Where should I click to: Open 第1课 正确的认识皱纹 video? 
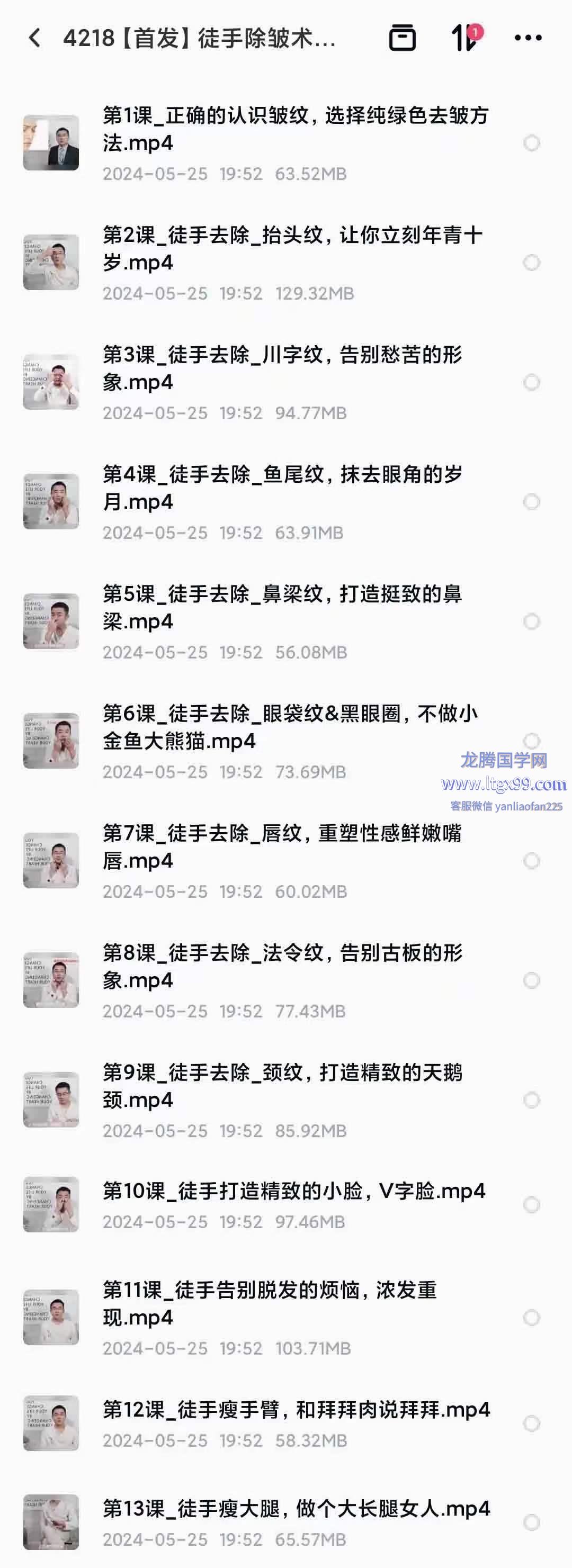296,129
